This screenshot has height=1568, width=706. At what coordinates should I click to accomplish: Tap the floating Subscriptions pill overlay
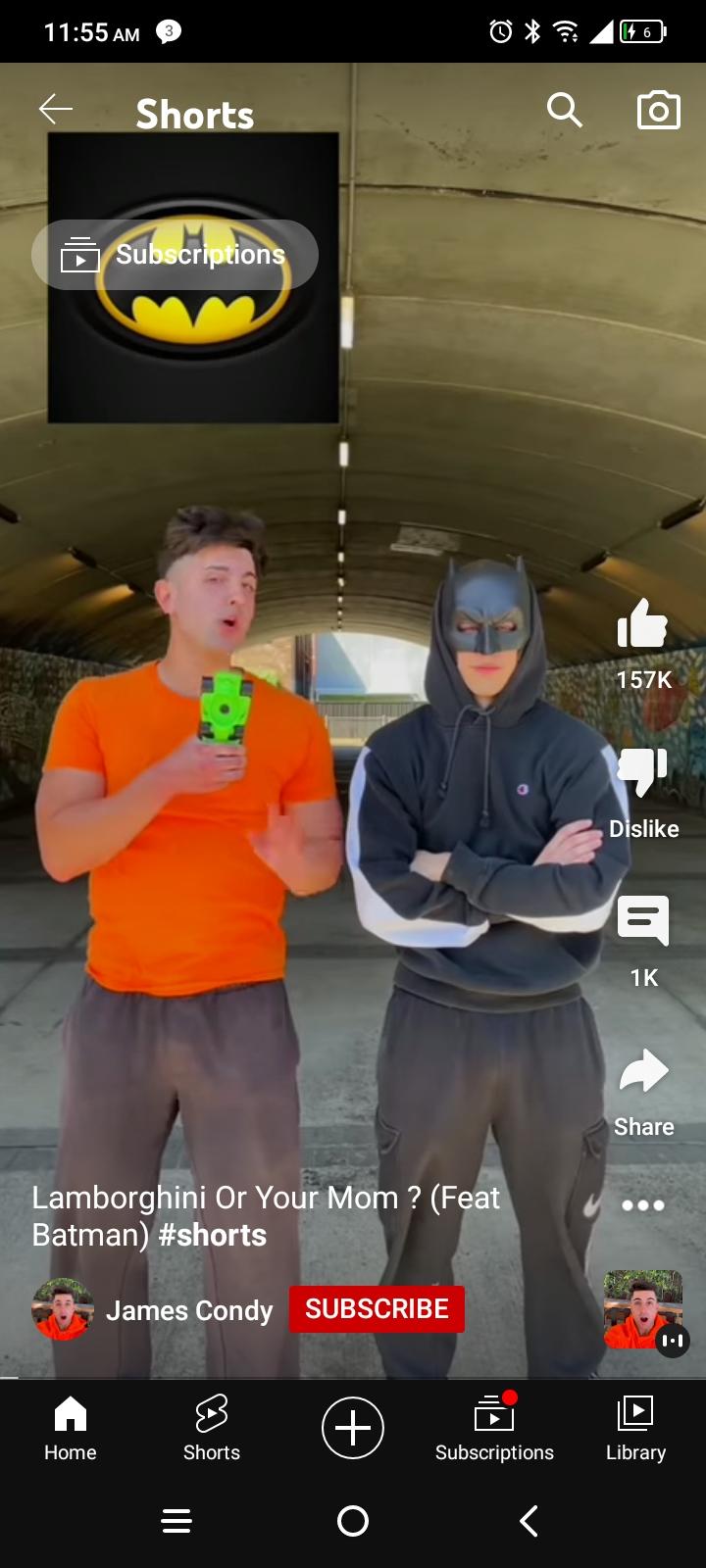tap(175, 255)
